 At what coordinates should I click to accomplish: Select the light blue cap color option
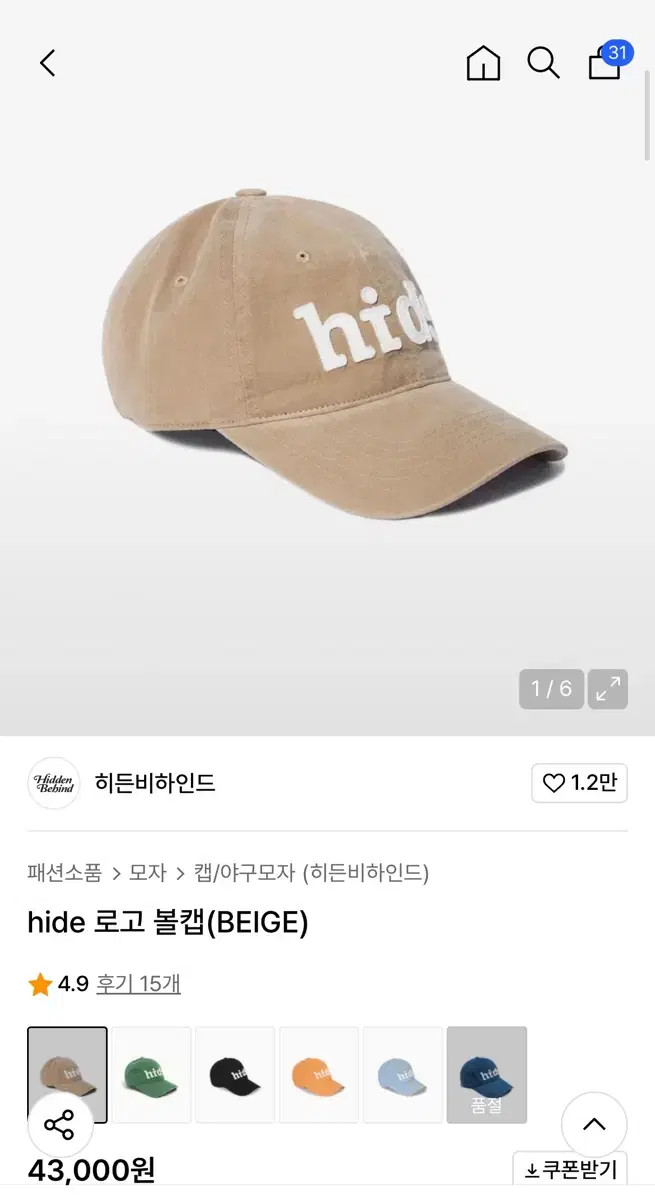tap(403, 1075)
